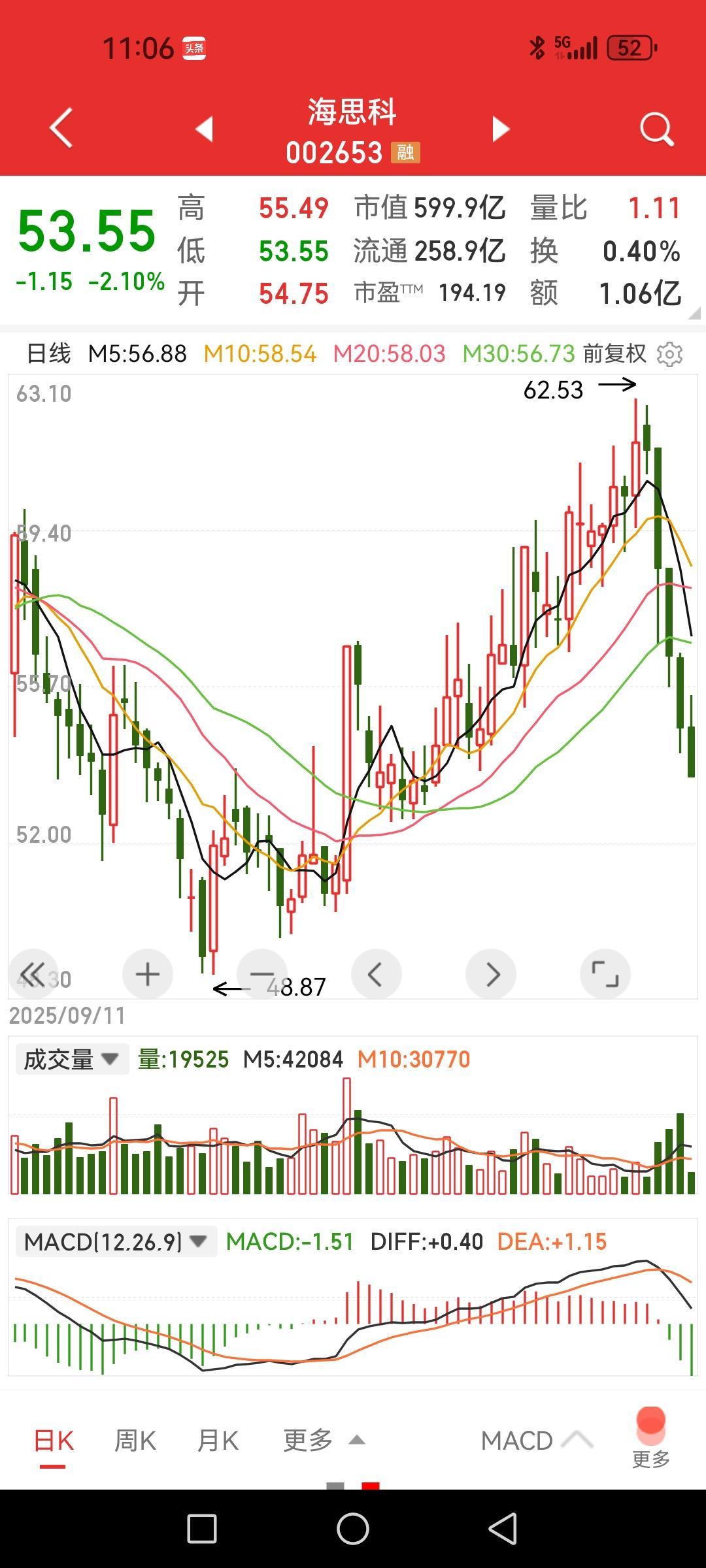Open the stock search icon
The image size is (706, 1568).
tap(656, 129)
